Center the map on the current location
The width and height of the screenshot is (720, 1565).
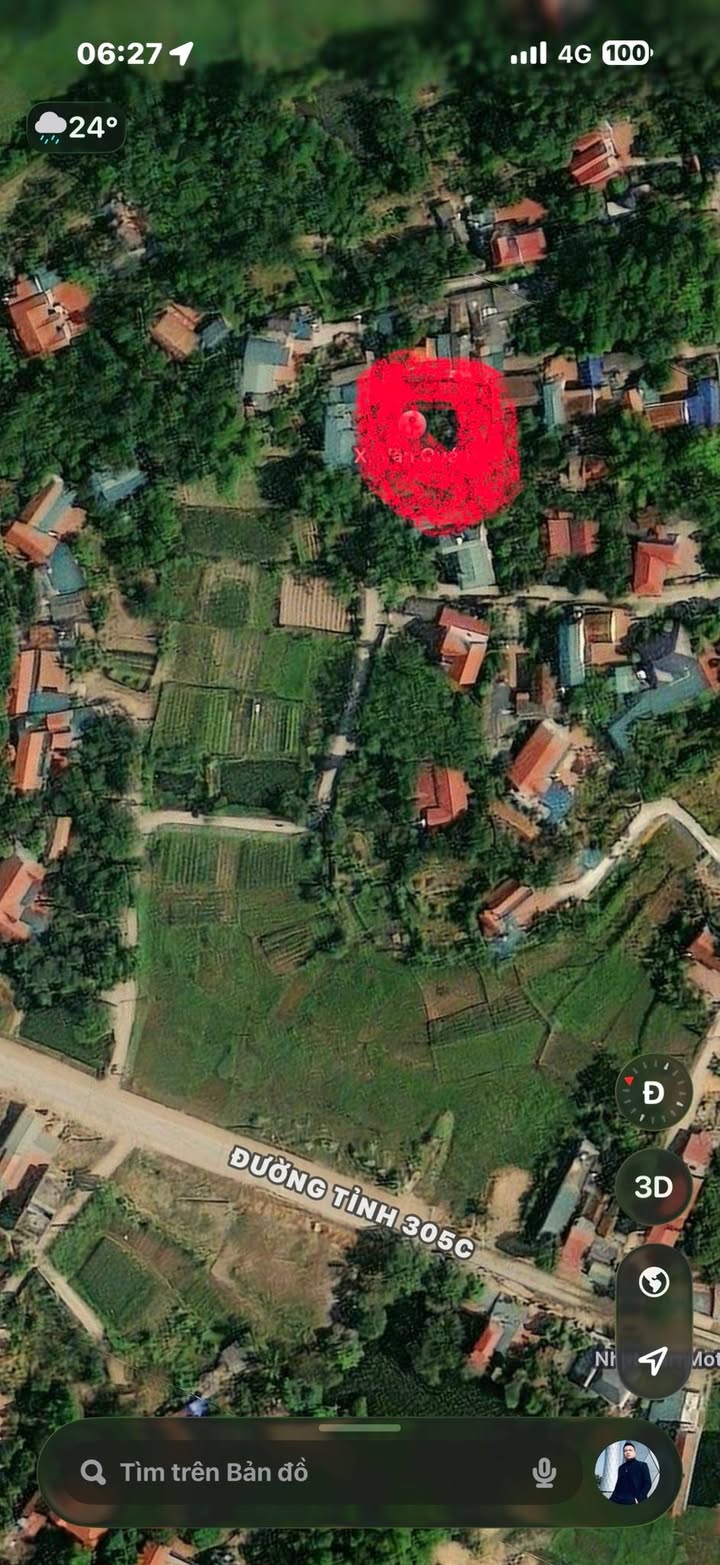coord(653,1360)
